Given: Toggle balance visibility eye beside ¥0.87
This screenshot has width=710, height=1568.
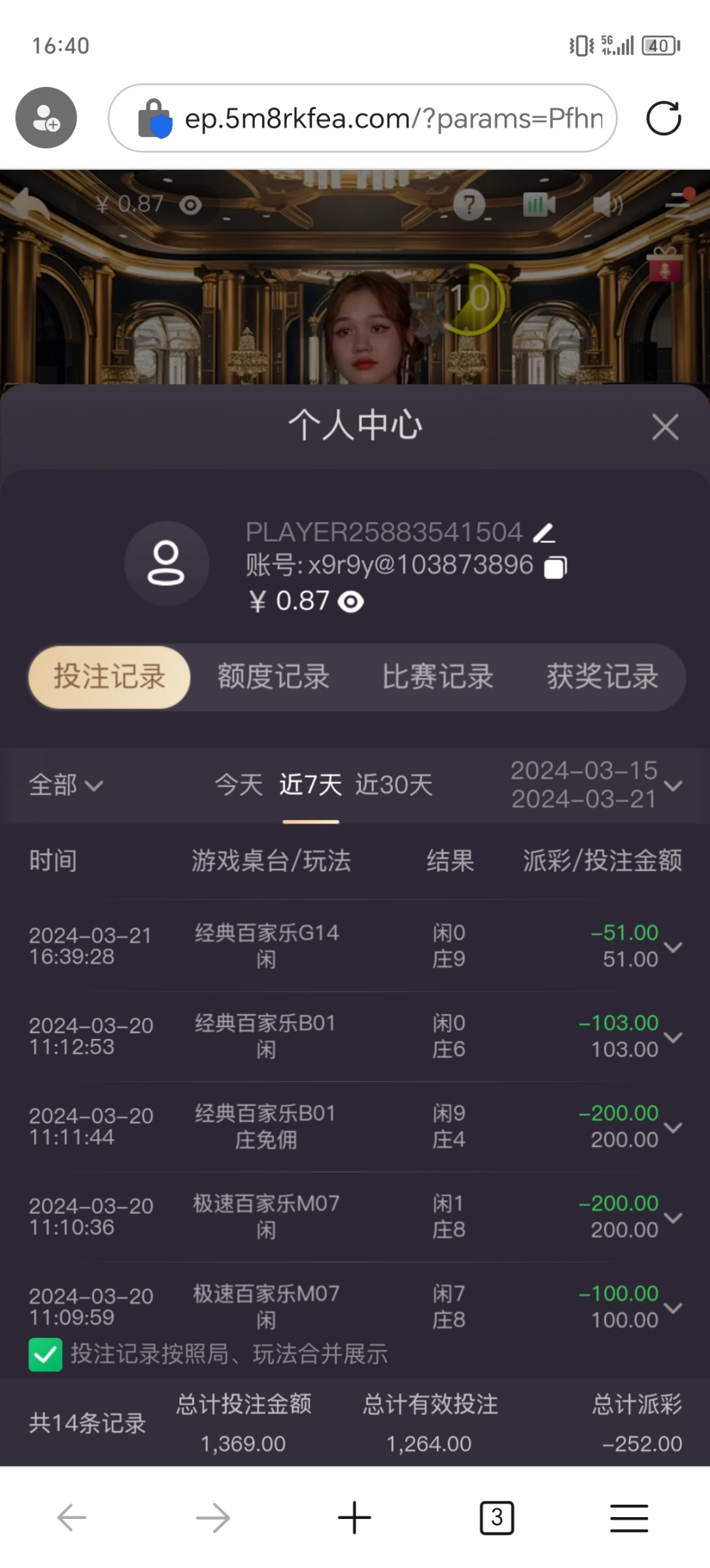Looking at the screenshot, I should [350, 602].
